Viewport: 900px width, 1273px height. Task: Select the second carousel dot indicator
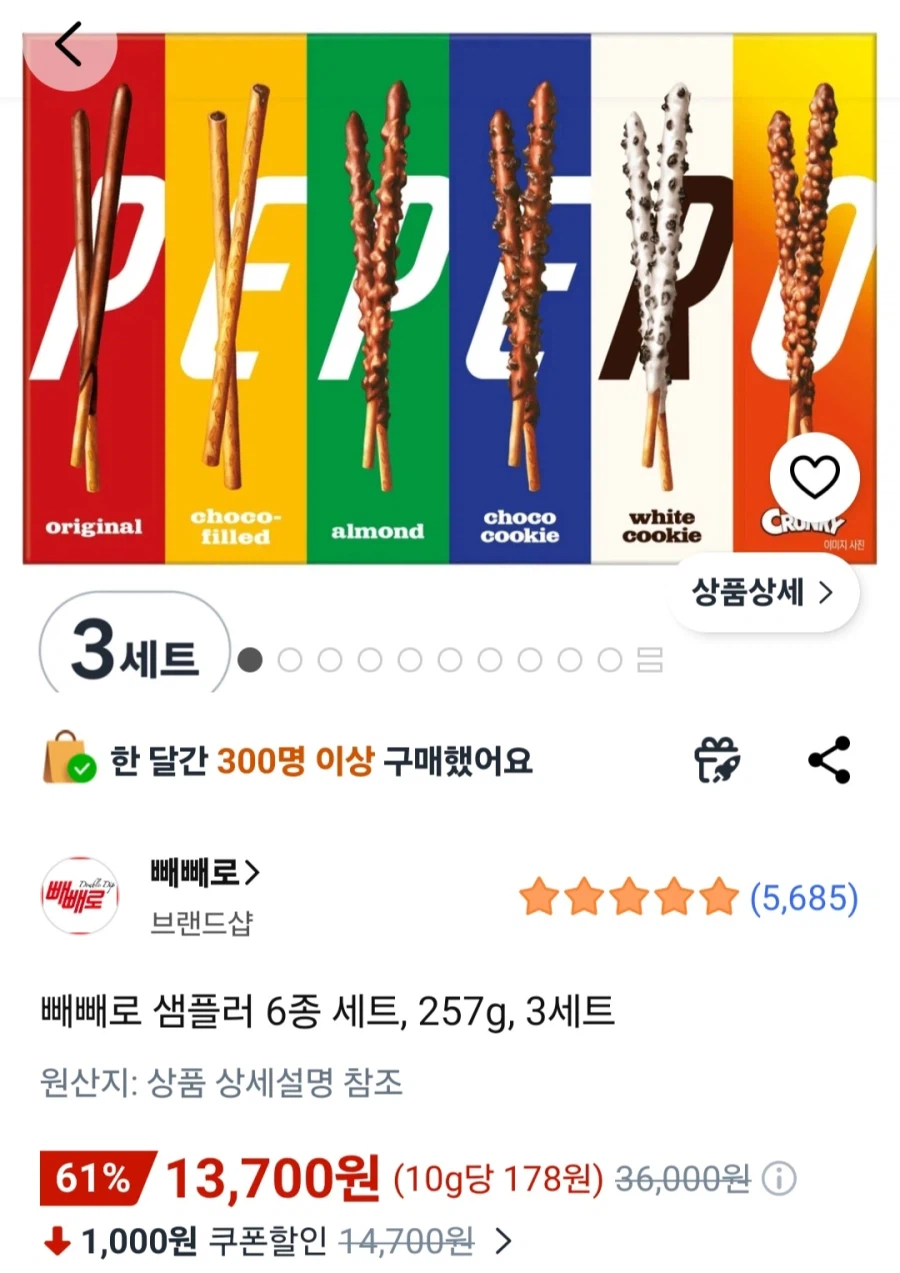pos(290,661)
